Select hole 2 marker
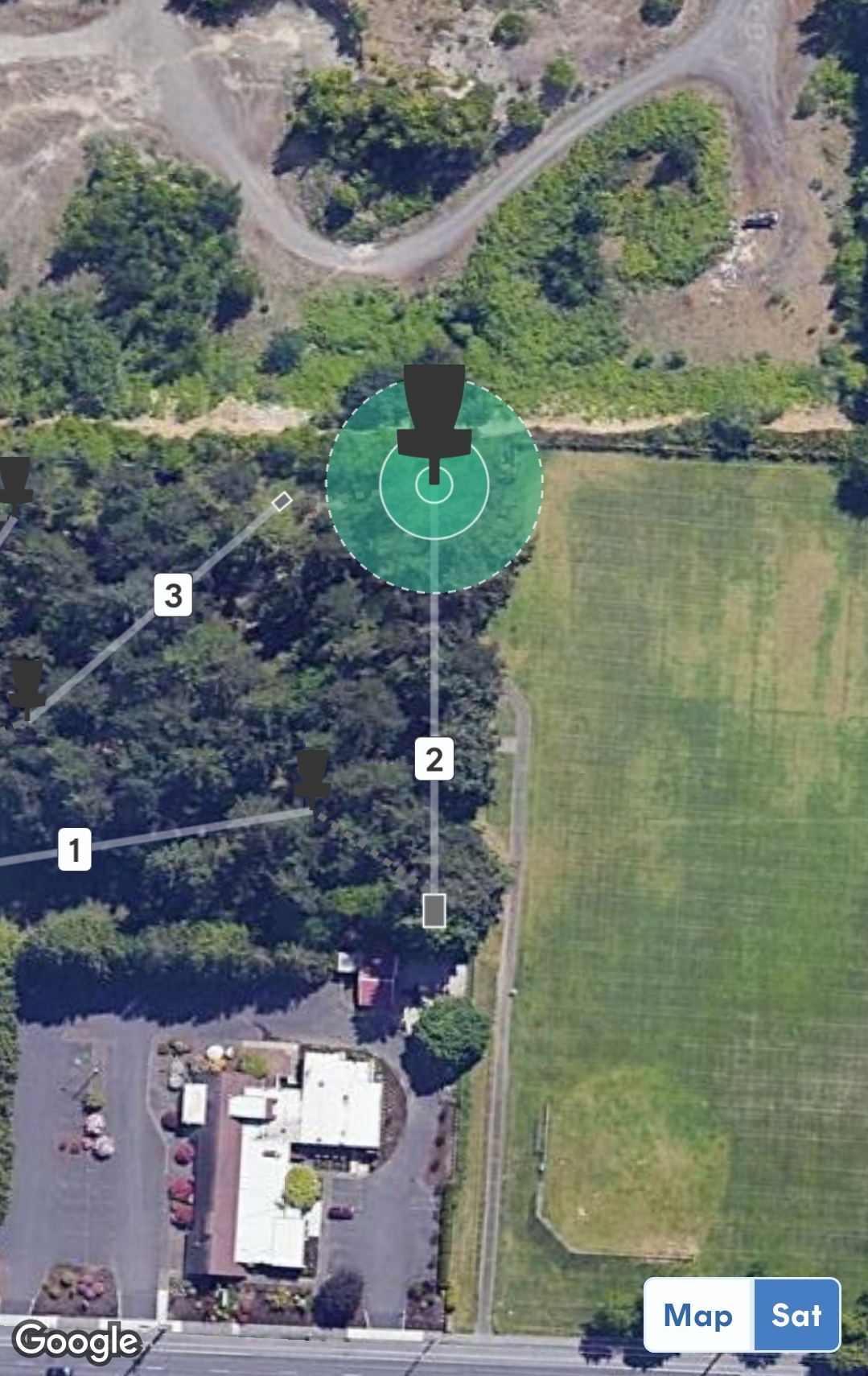 coord(434,759)
